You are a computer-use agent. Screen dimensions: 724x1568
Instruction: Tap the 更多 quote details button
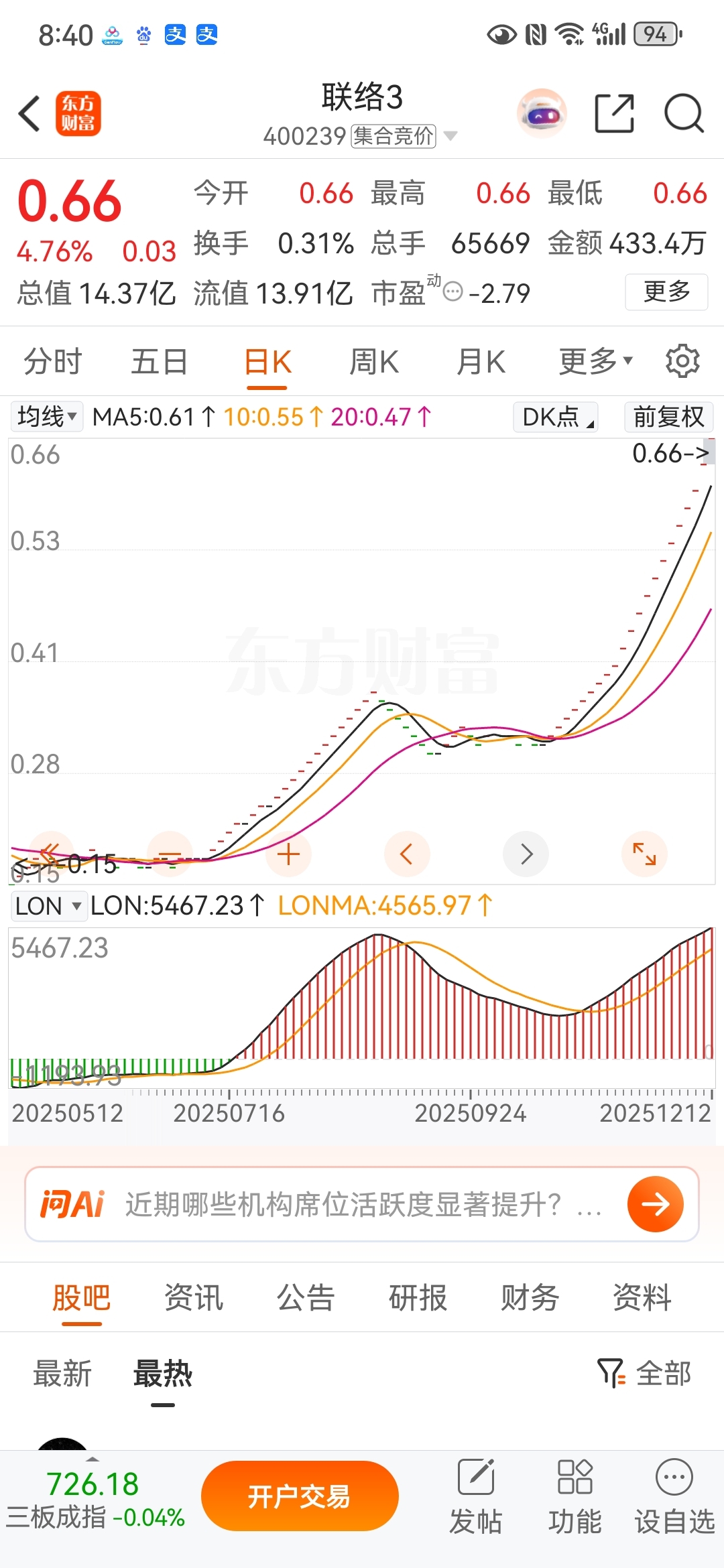[x=666, y=291]
